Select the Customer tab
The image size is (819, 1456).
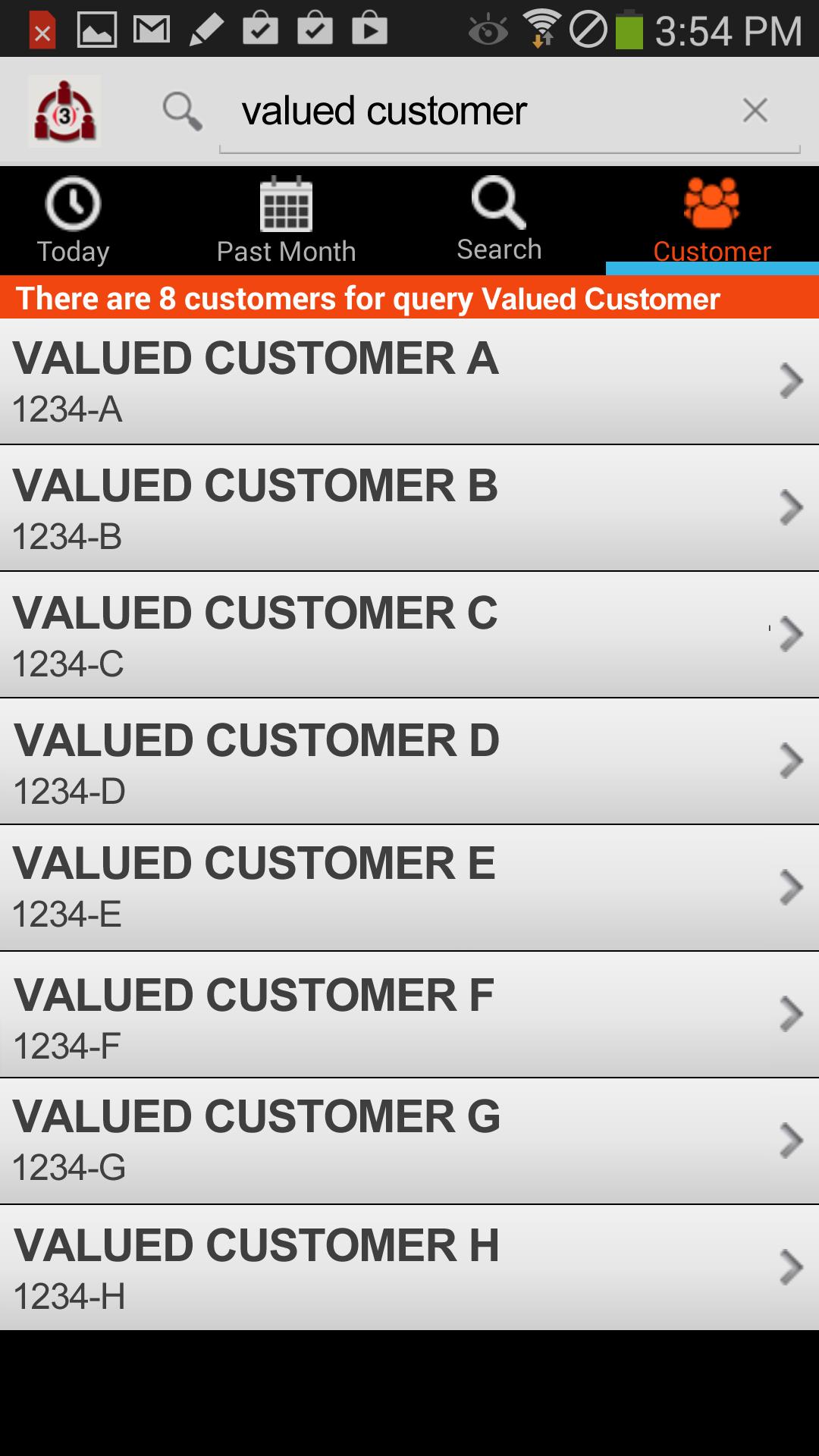712,221
